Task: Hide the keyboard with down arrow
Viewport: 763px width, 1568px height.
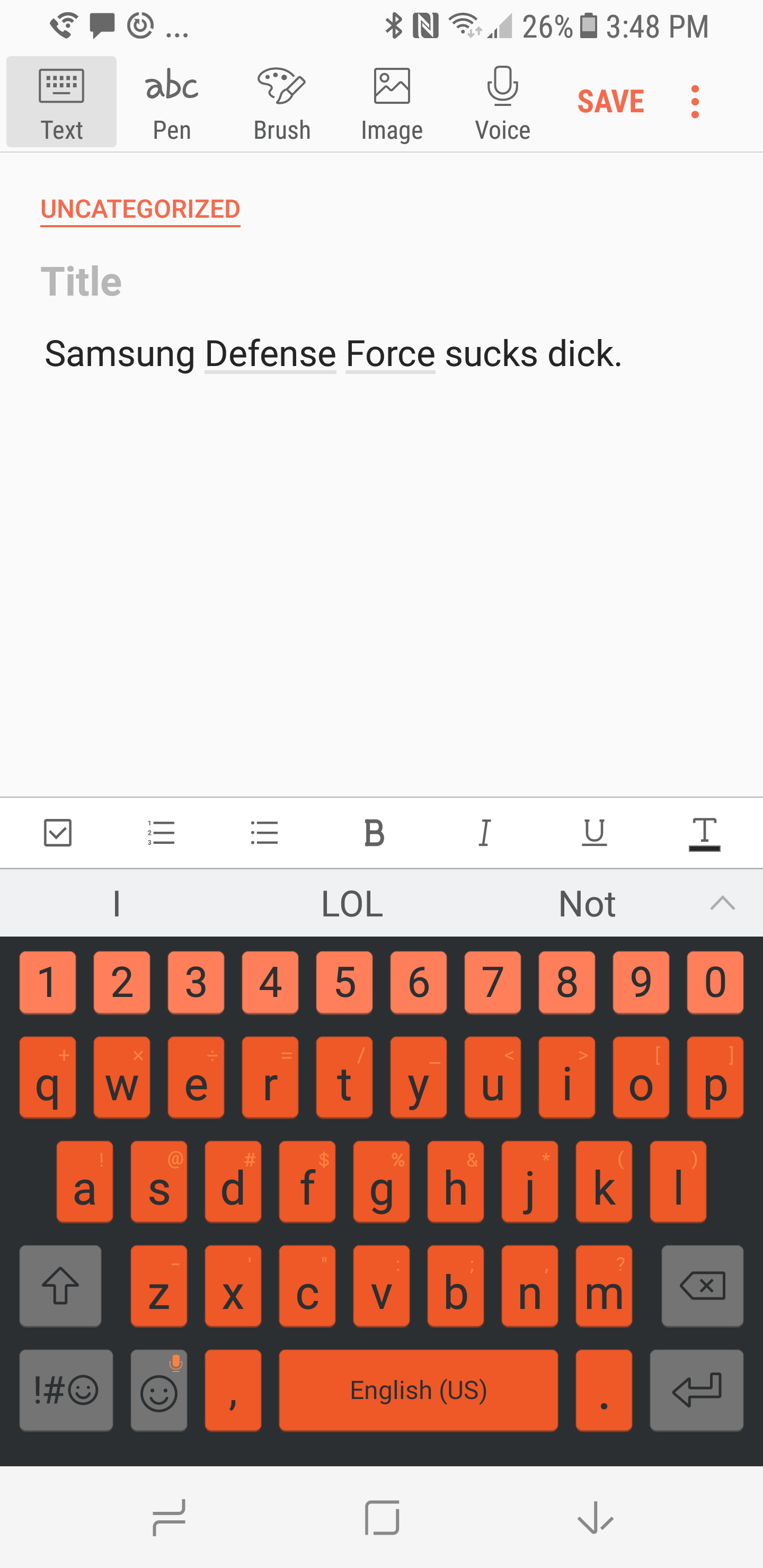Action: (595, 1517)
